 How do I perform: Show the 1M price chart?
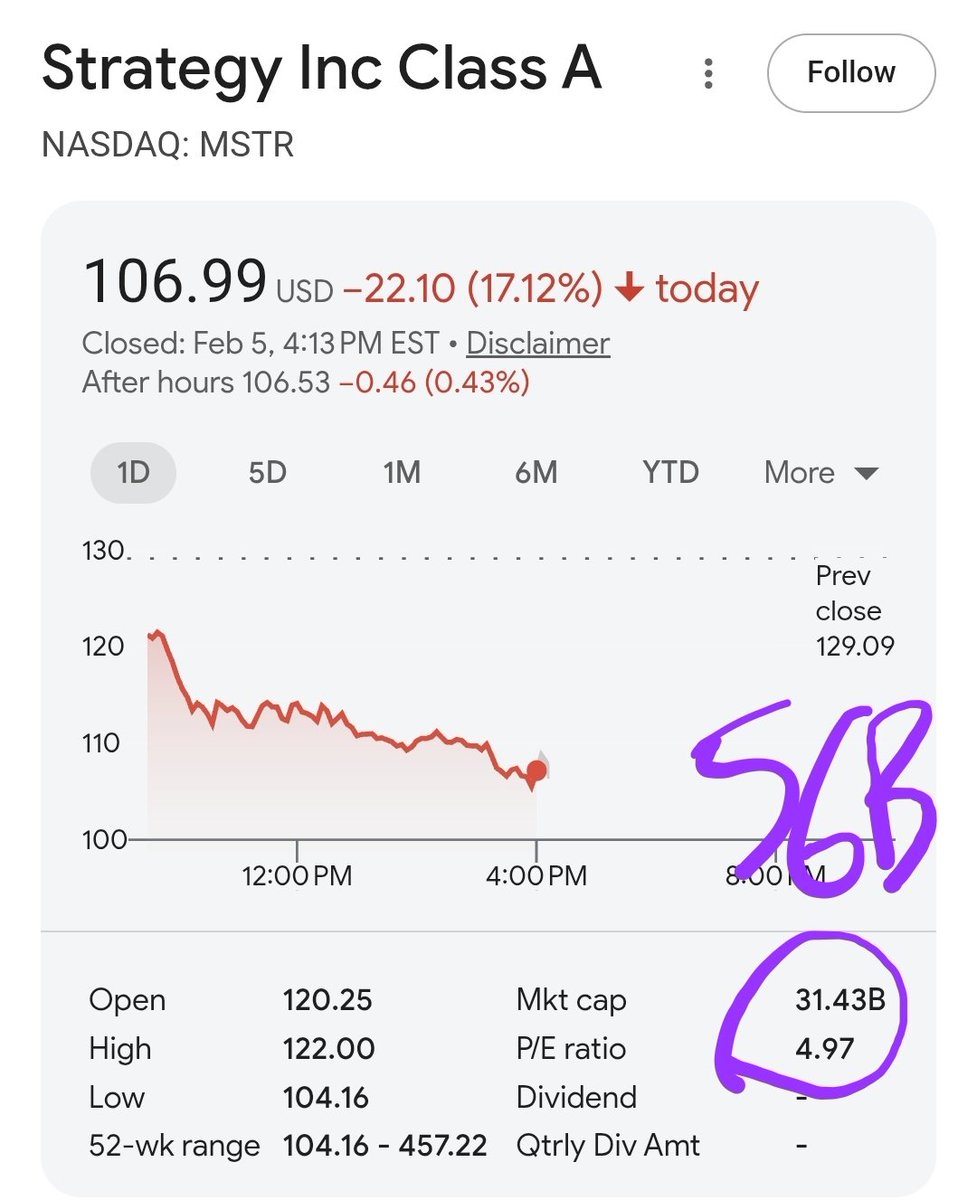(x=401, y=472)
